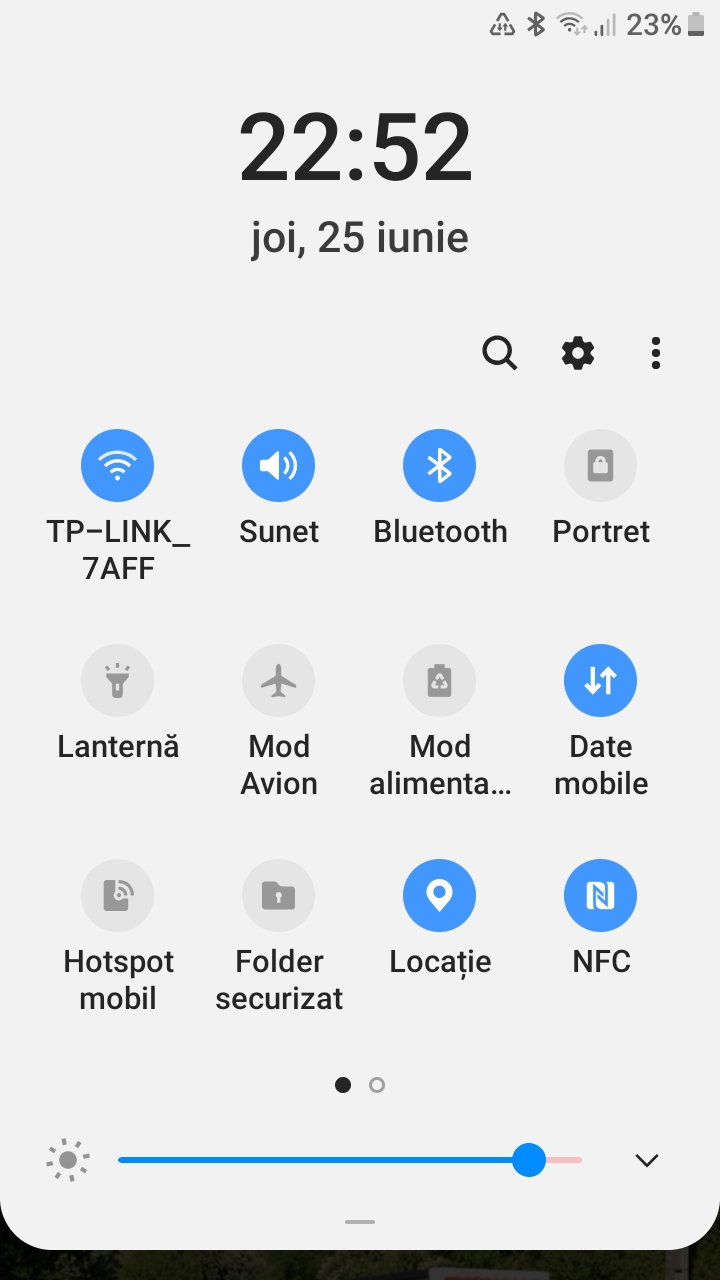Open the three-dot overflow menu
The width and height of the screenshot is (720, 1280).
tap(655, 353)
